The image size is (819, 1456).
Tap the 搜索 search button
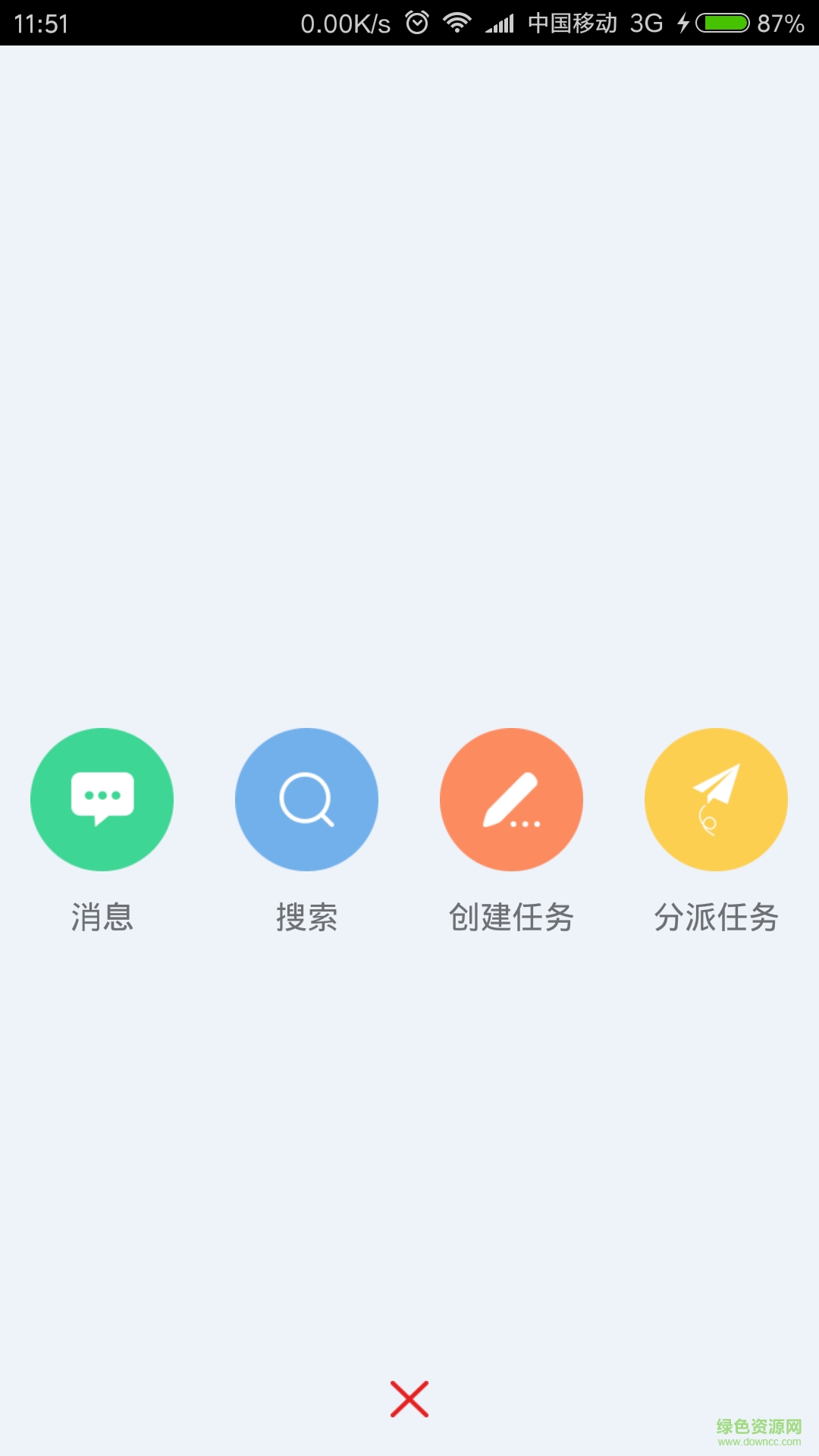(306, 799)
